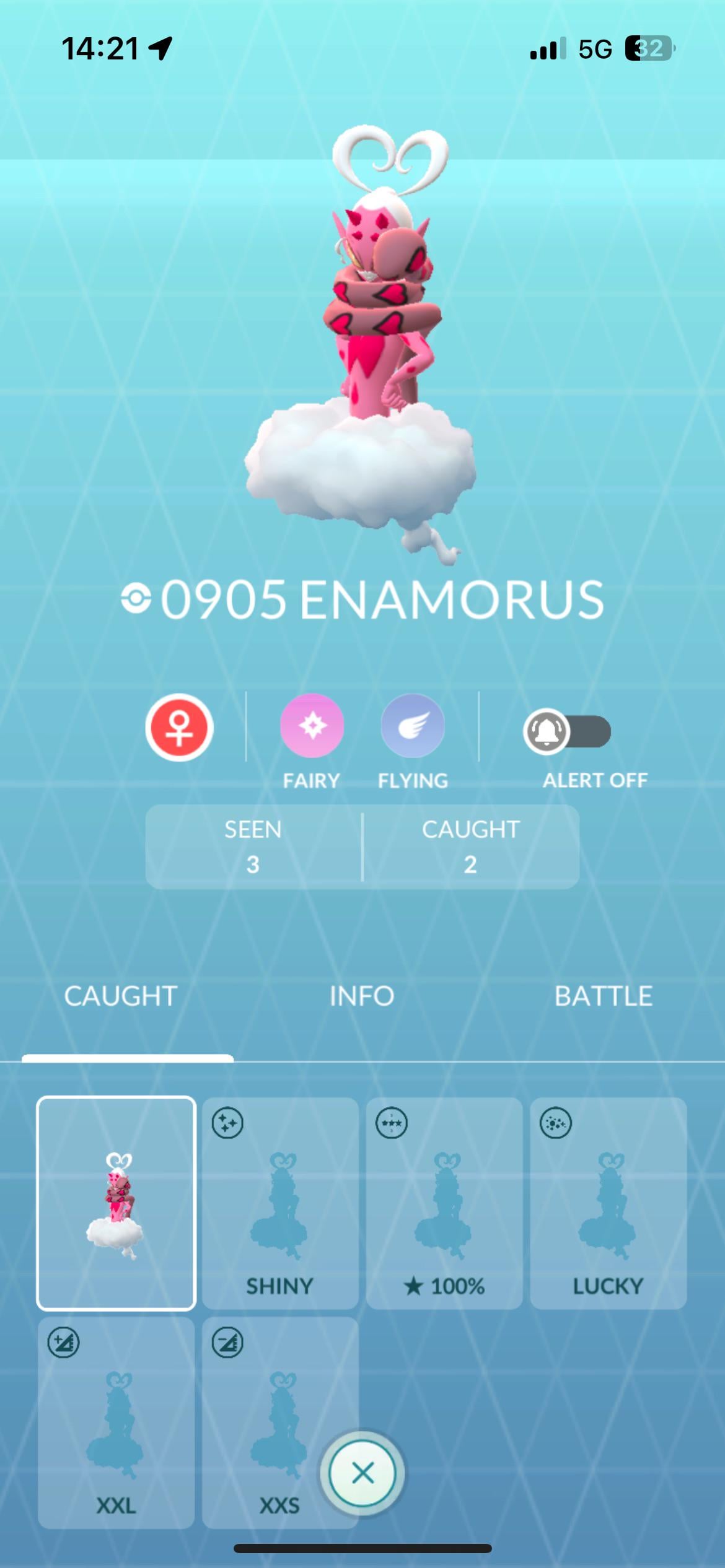Switch to the Battle tab
The image size is (725, 1568).
pos(603,996)
